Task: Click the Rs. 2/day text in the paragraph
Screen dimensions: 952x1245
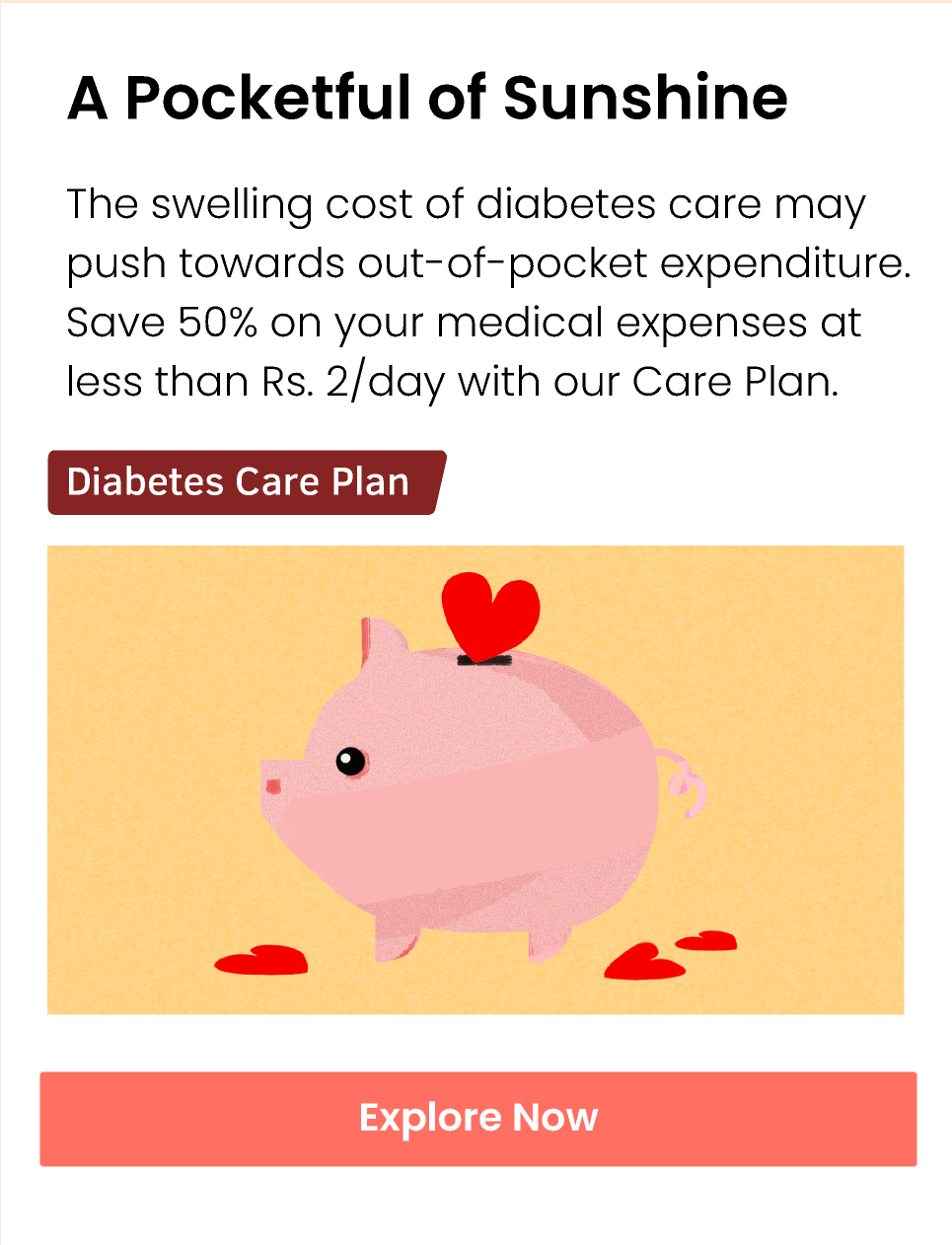Action: click(350, 381)
